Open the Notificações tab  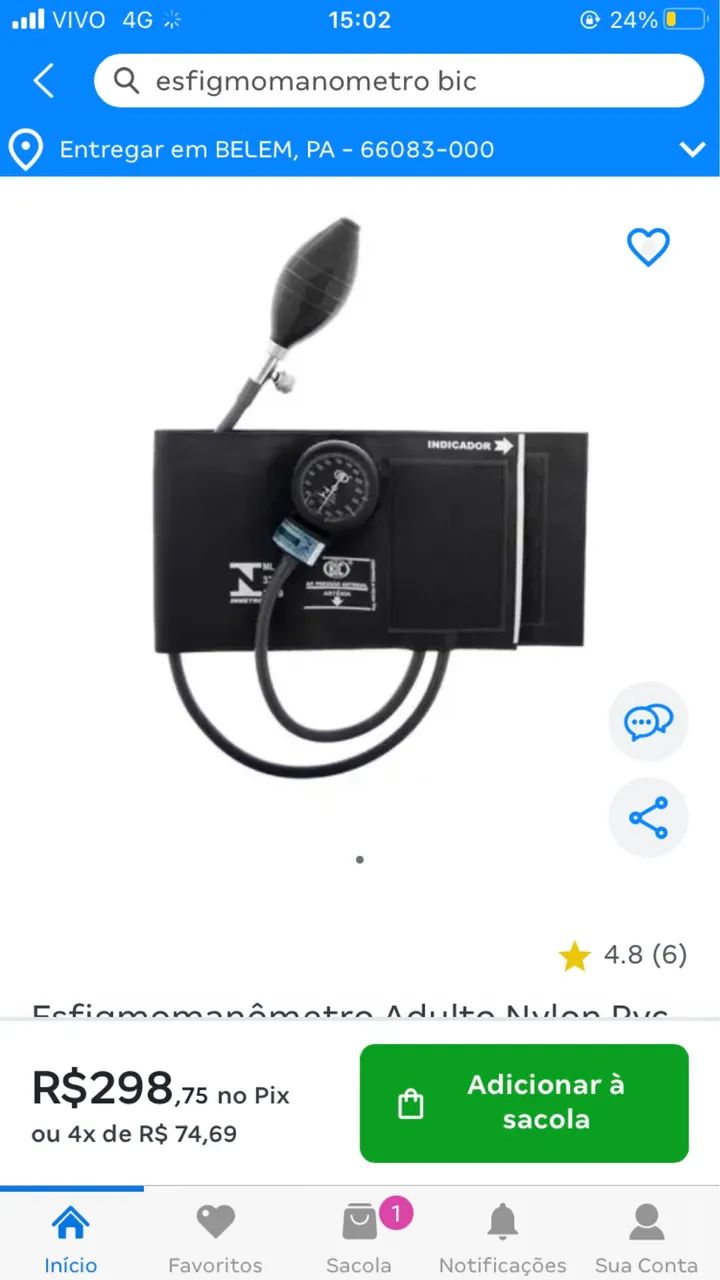[x=502, y=1238]
